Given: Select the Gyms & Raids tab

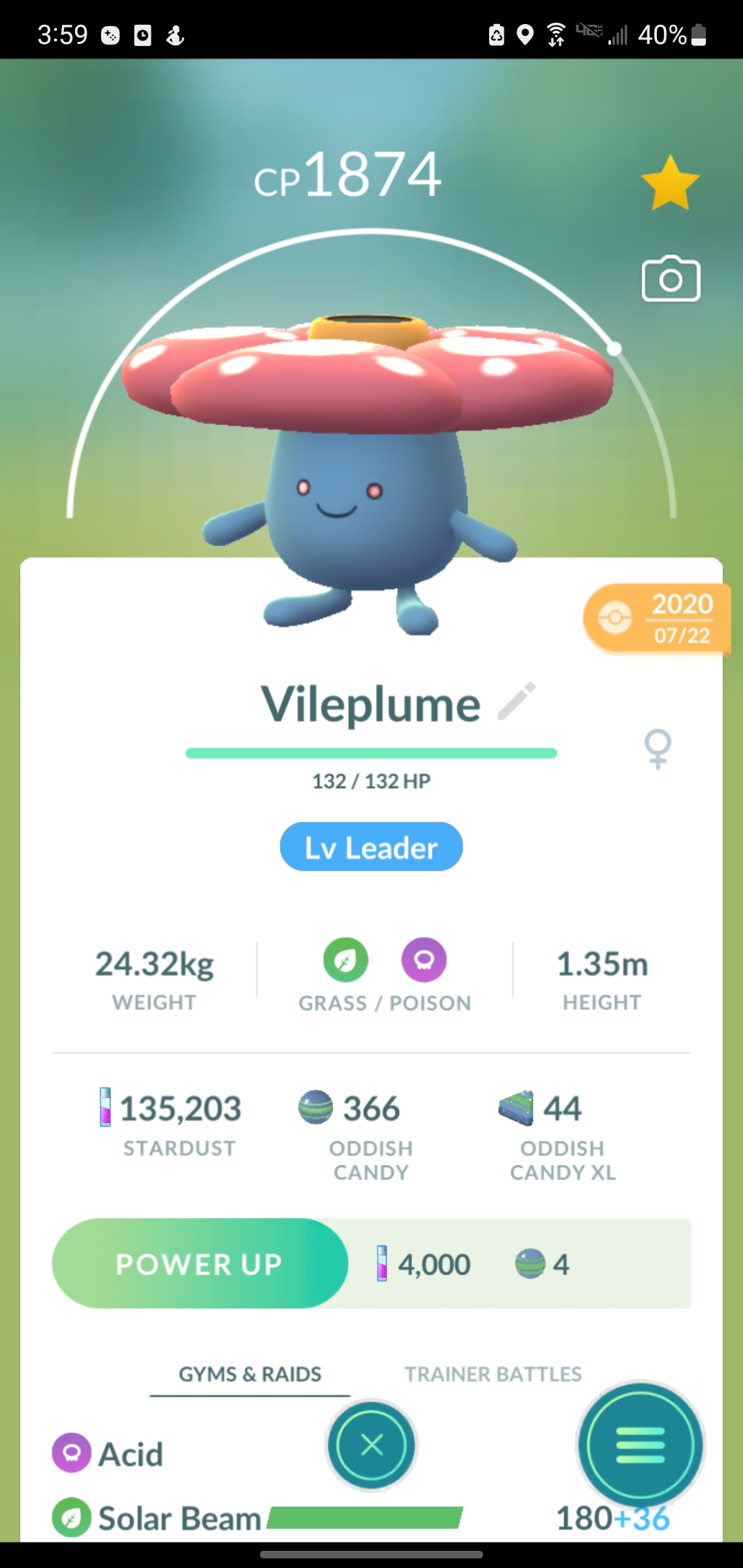Looking at the screenshot, I should (x=250, y=1374).
